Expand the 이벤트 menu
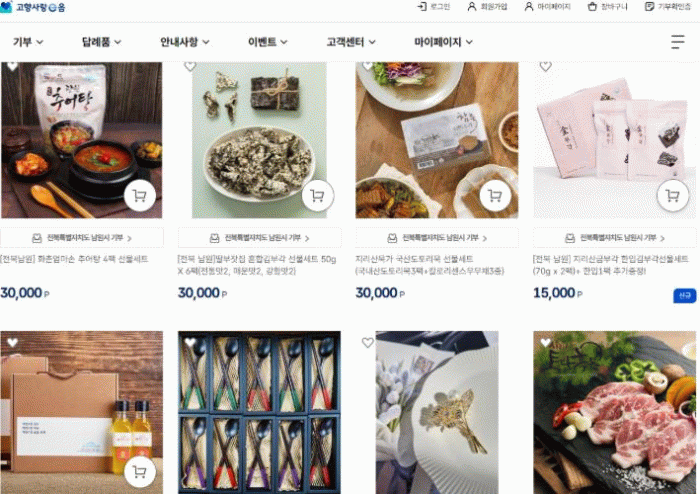Image resolution: width=700 pixels, height=494 pixels. click(268, 42)
